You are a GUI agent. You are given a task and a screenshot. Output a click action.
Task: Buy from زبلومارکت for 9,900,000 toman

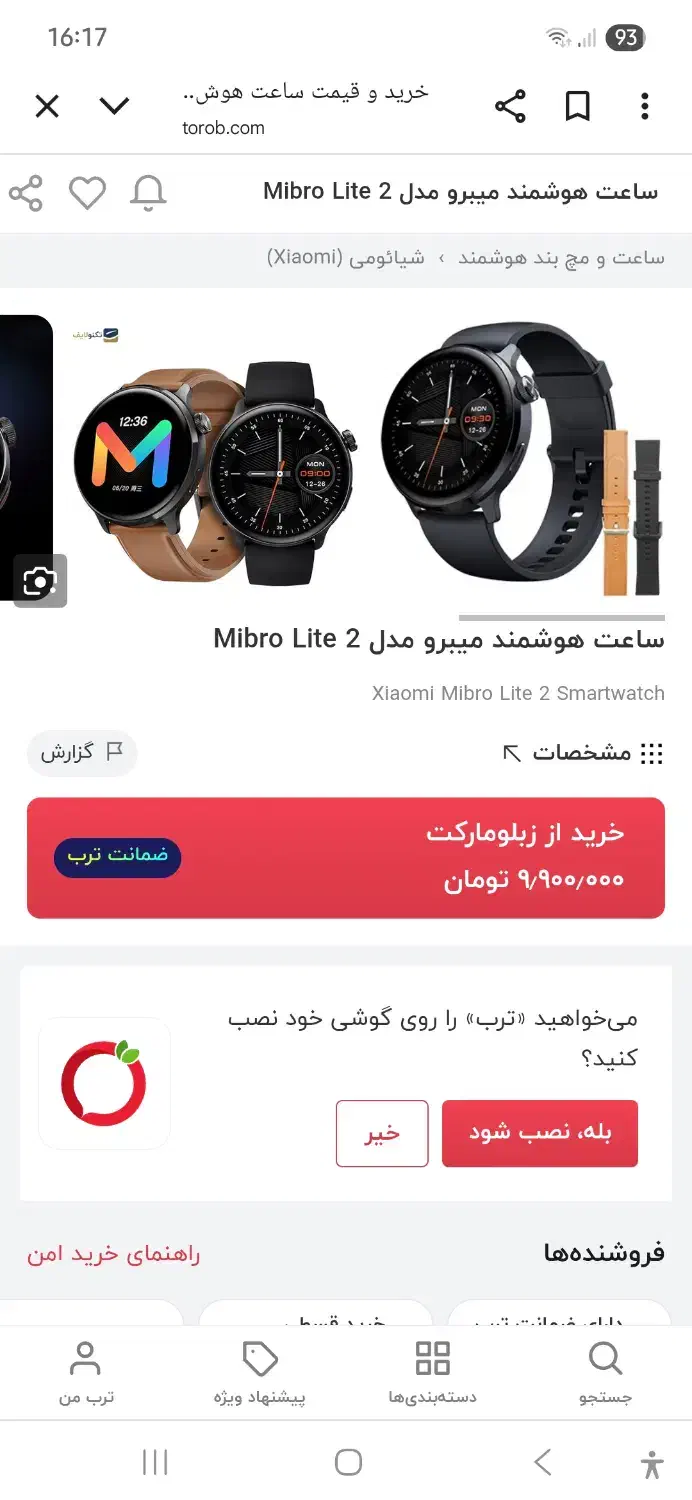346,858
